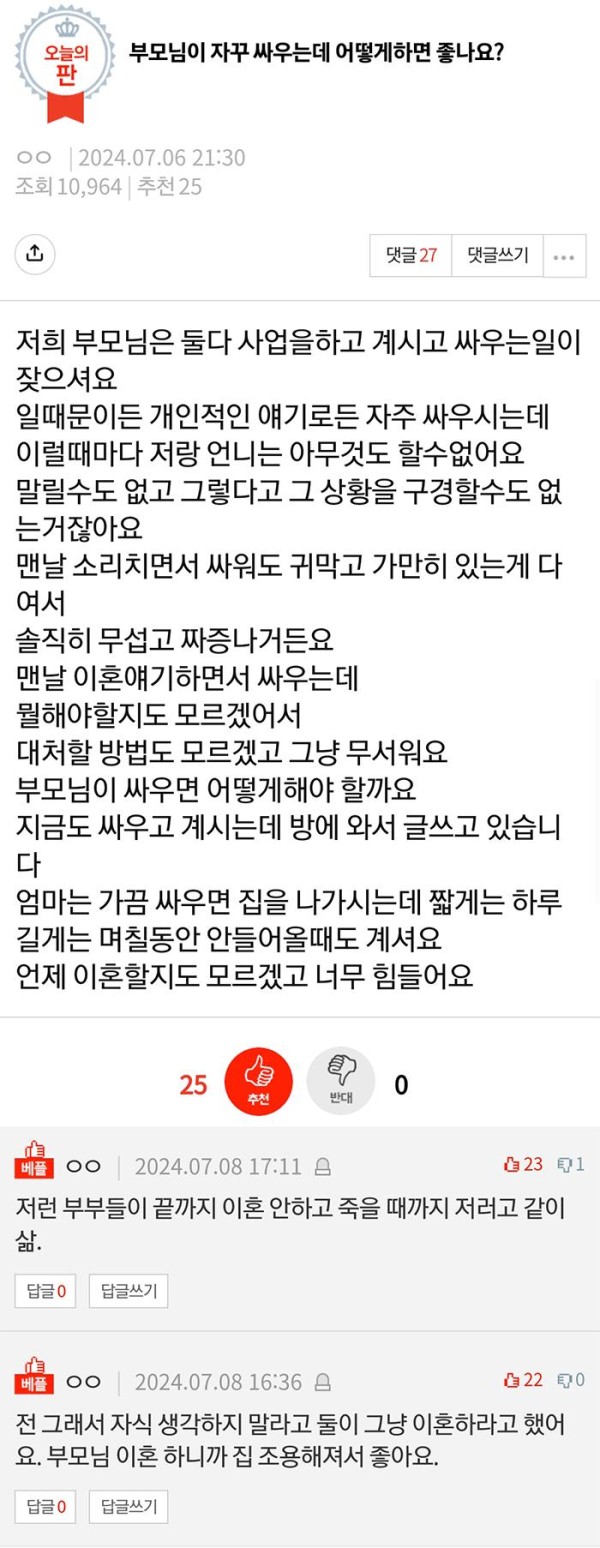Like the 17:11 best comment
The width and height of the screenshot is (600, 1548).
pyautogui.click(x=524, y=1165)
